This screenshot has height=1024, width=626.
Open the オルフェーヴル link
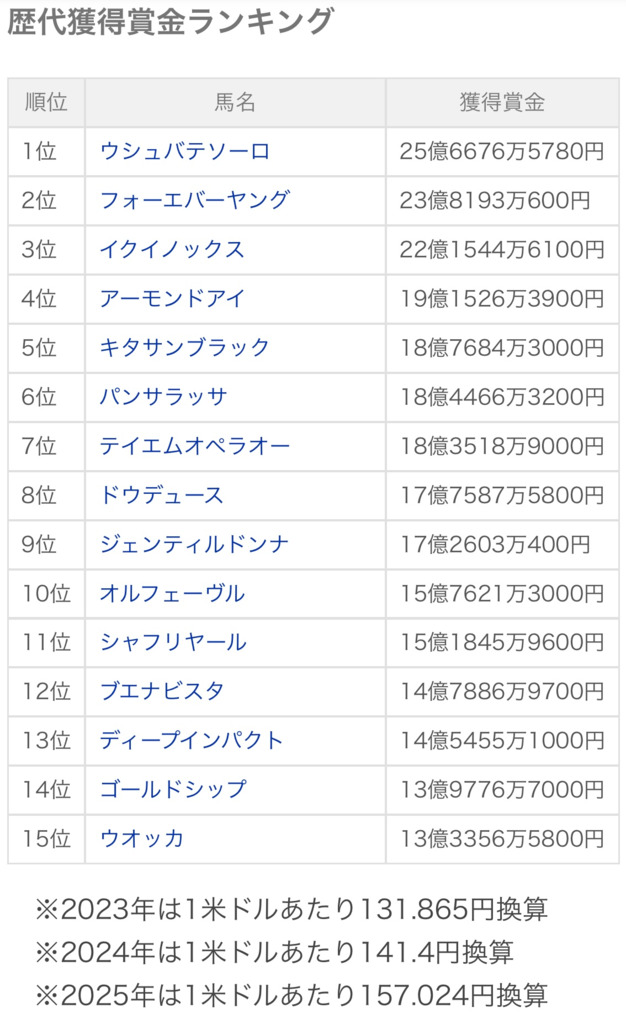172,593
